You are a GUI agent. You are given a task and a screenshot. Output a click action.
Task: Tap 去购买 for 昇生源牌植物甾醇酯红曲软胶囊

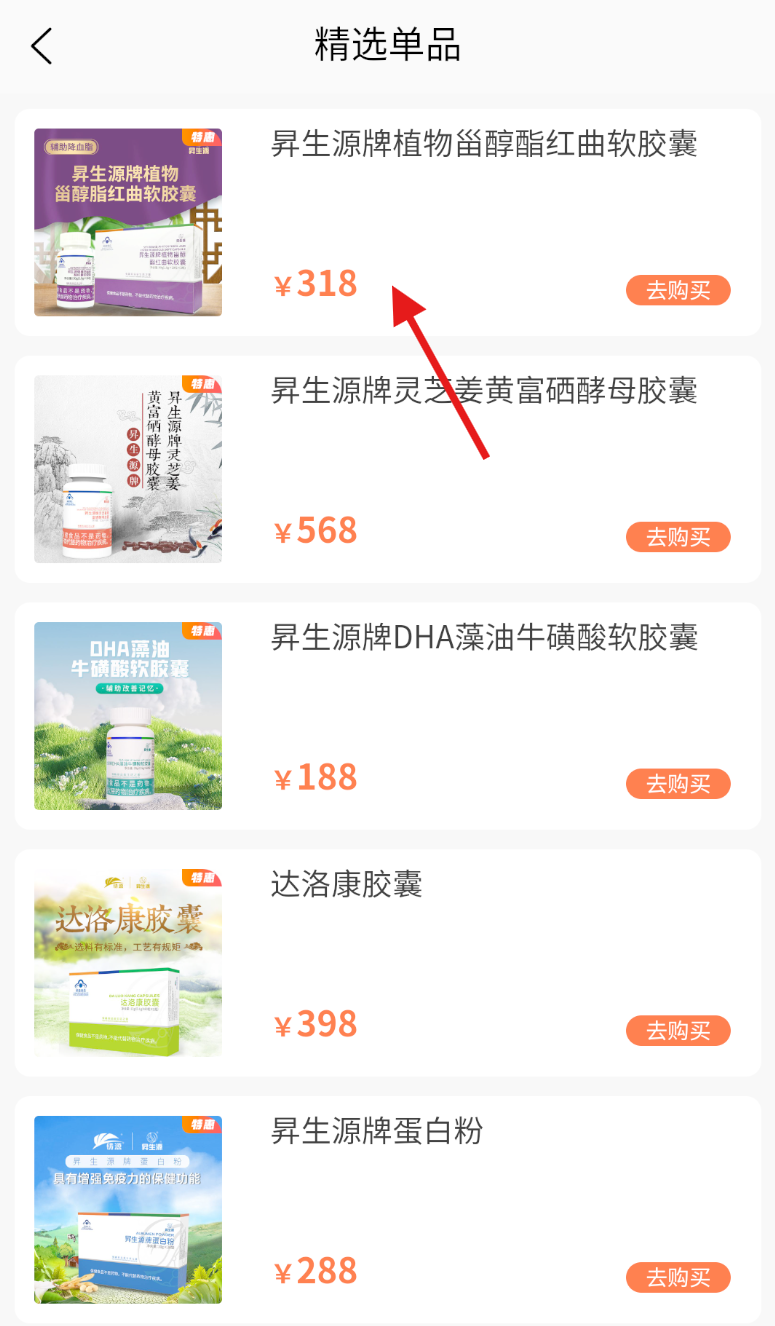[678, 290]
